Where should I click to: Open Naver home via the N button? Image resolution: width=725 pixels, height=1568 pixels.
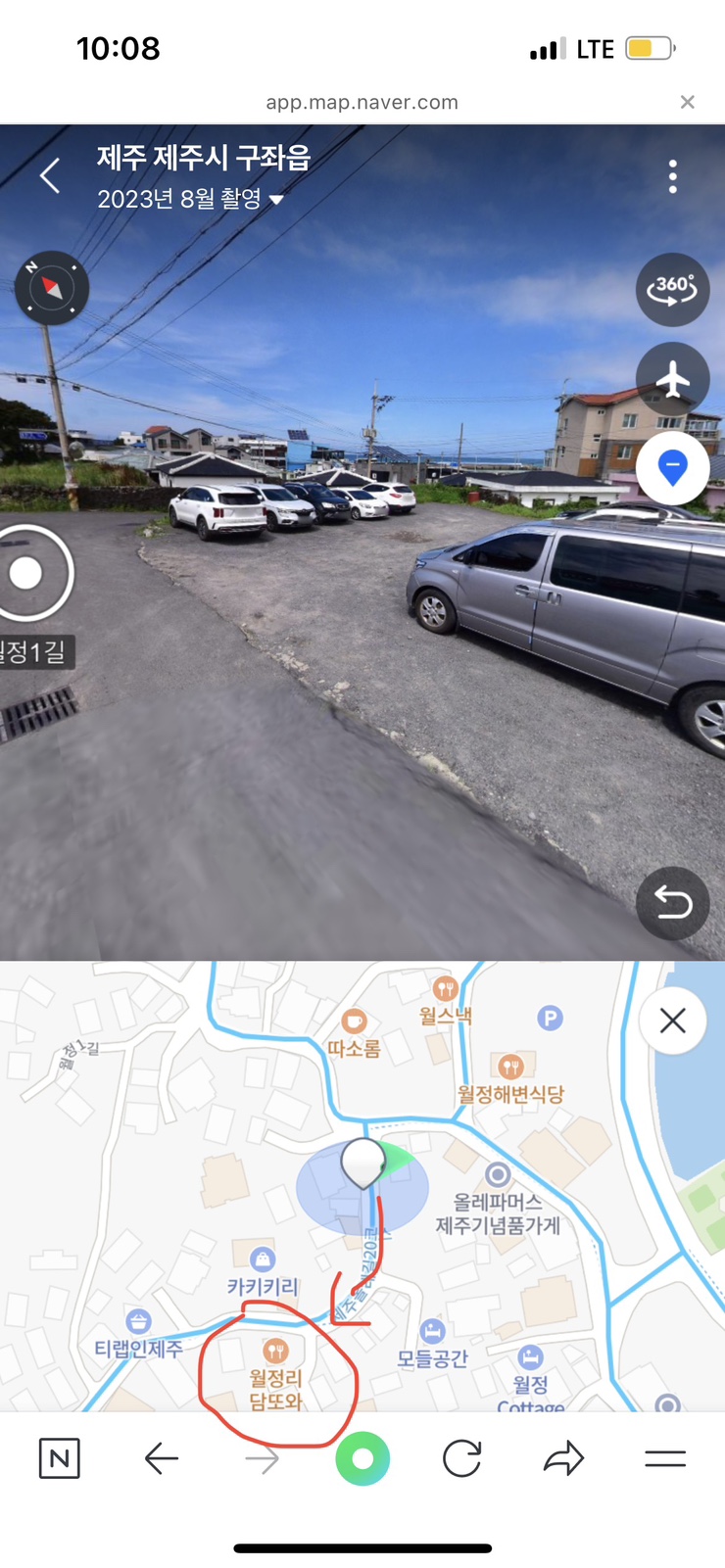point(59,1459)
